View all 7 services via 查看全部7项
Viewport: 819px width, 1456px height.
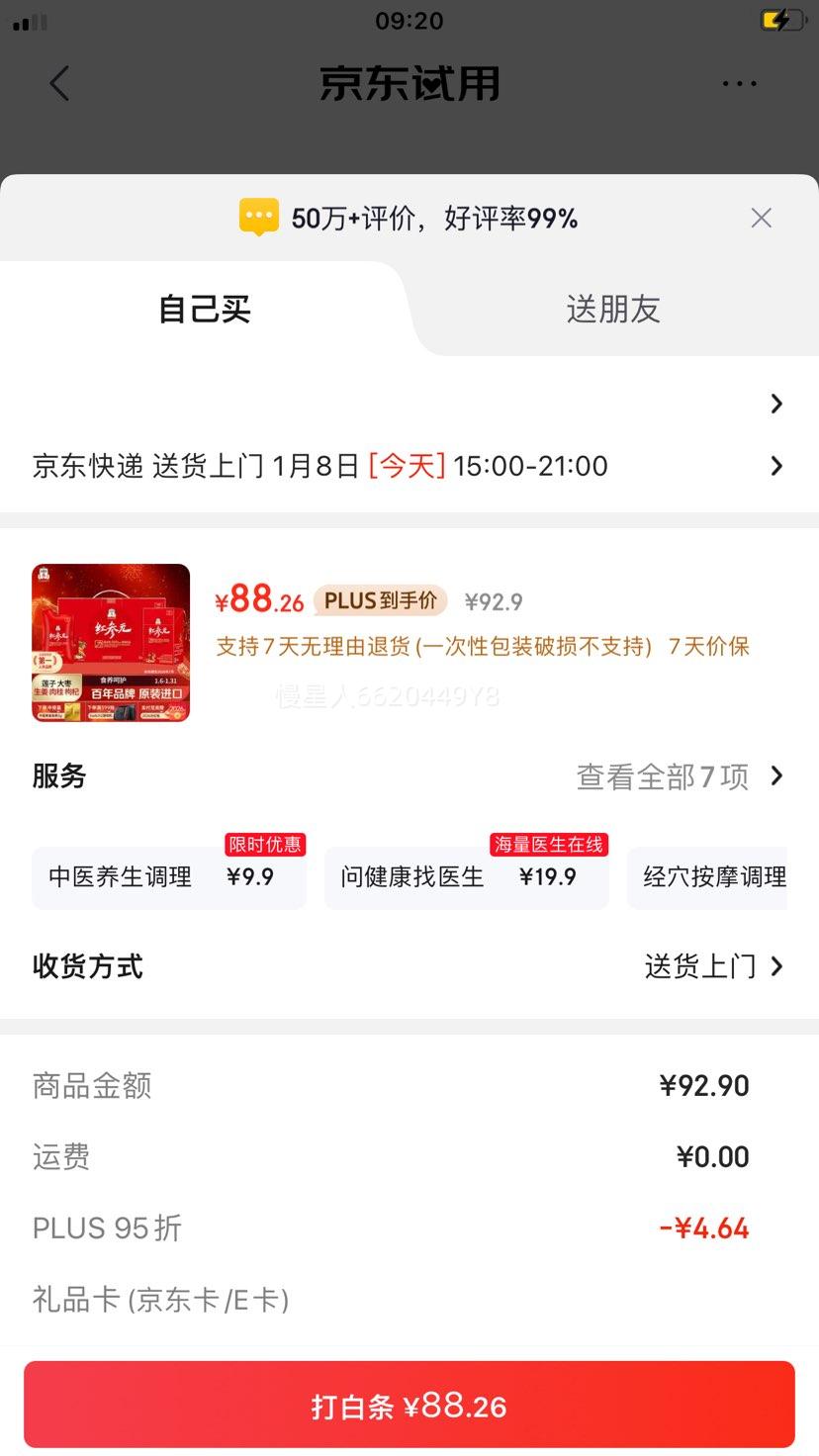[x=680, y=776]
